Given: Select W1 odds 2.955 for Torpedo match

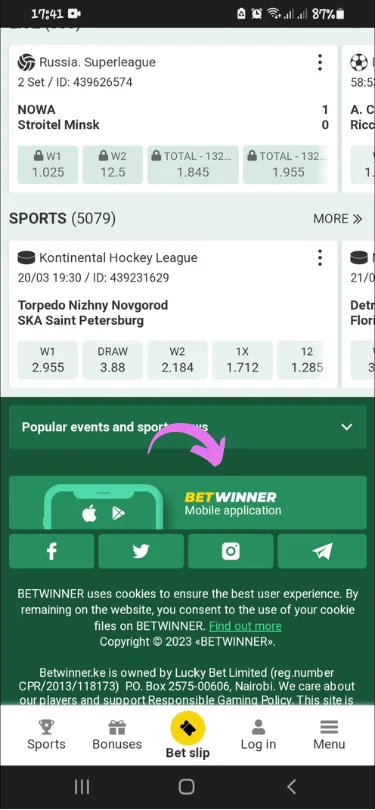Looking at the screenshot, I should [48, 360].
